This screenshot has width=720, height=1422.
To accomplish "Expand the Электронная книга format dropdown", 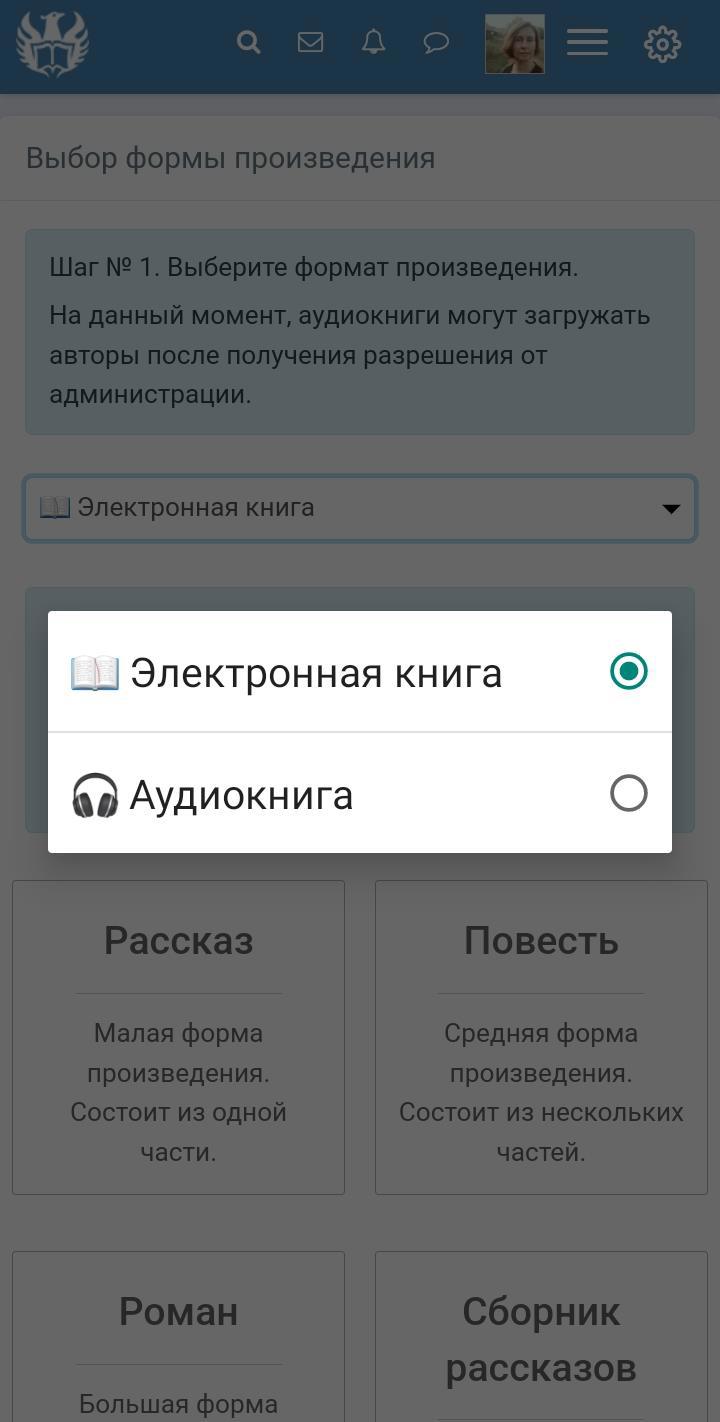I will coord(360,508).
